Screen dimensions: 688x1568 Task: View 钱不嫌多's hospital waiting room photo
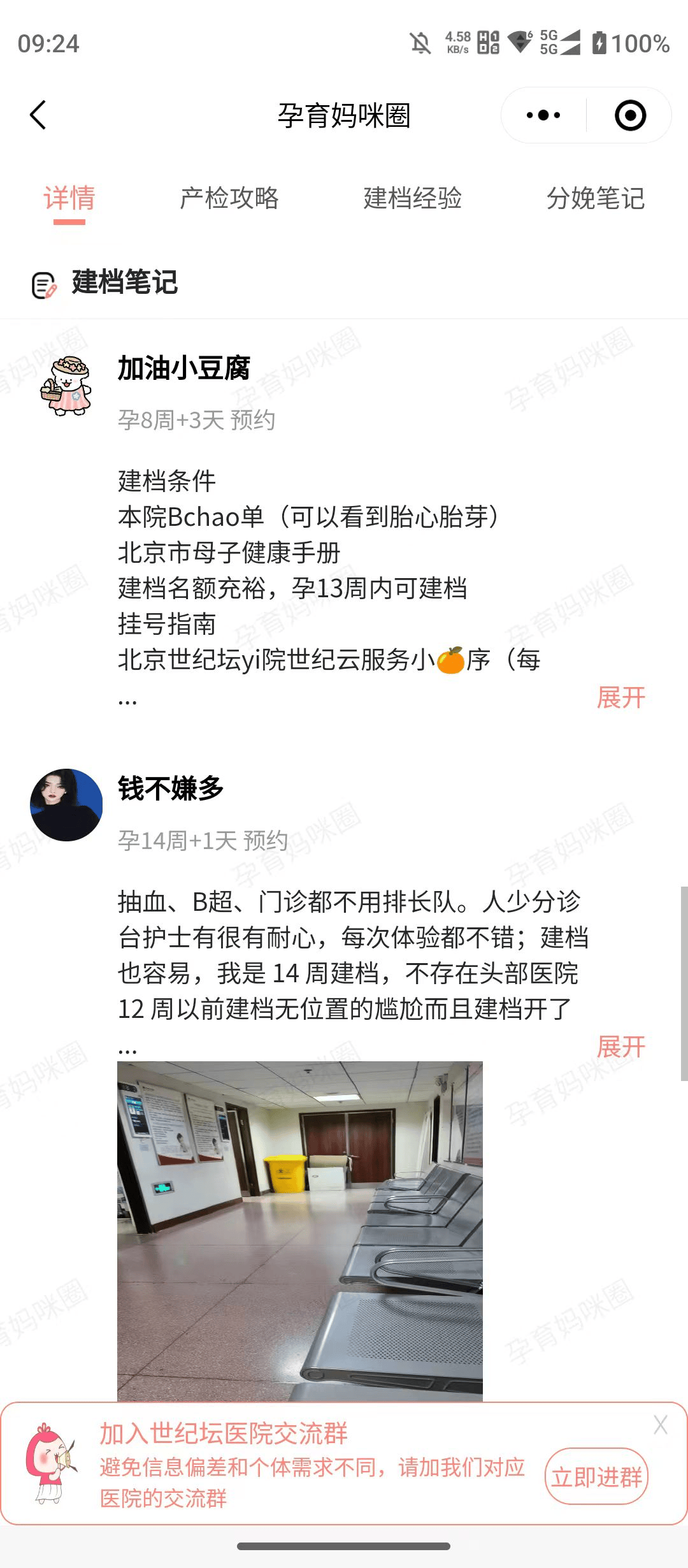click(x=299, y=1230)
